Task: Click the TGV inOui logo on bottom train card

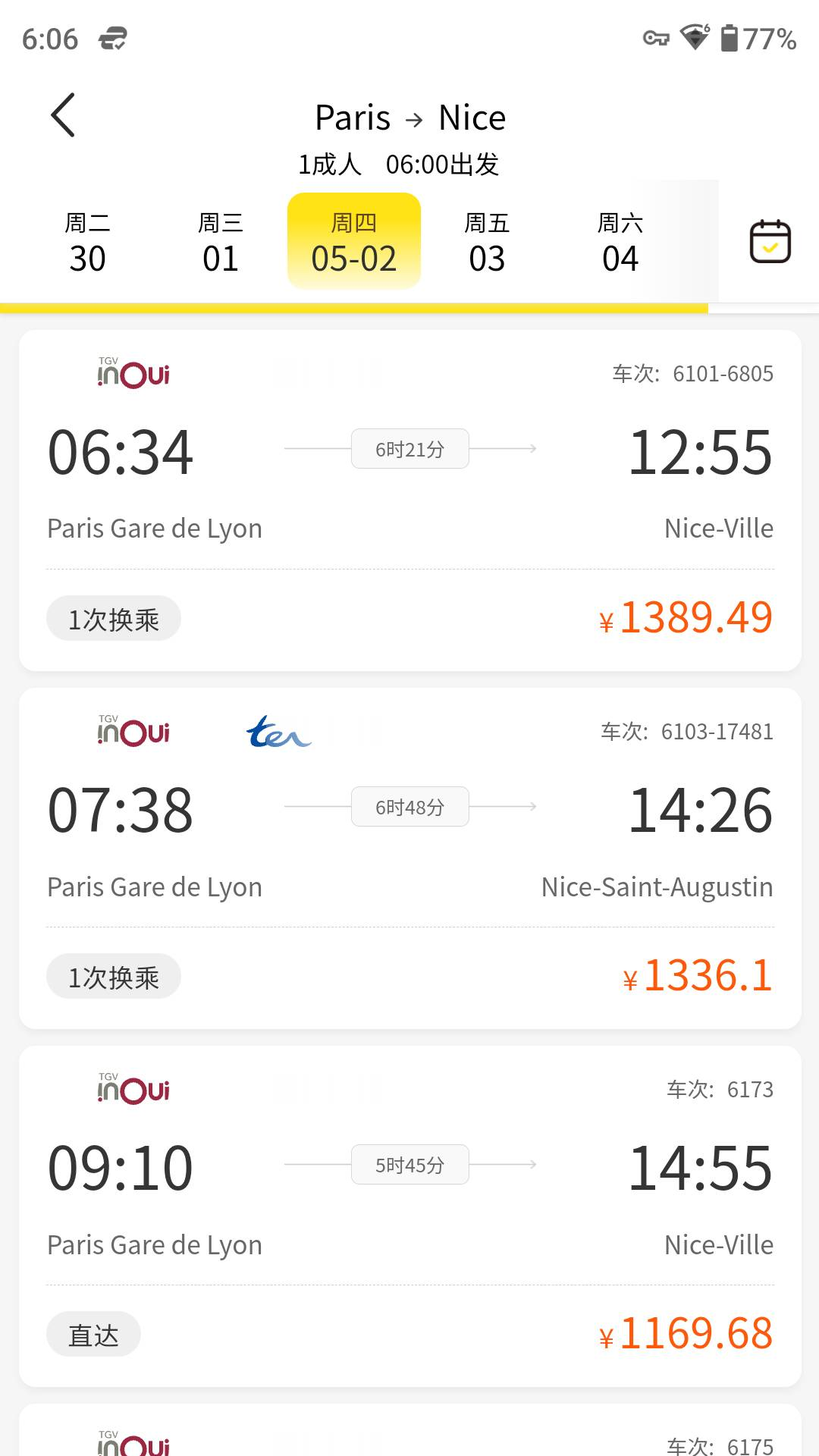Action: point(133,1443)
